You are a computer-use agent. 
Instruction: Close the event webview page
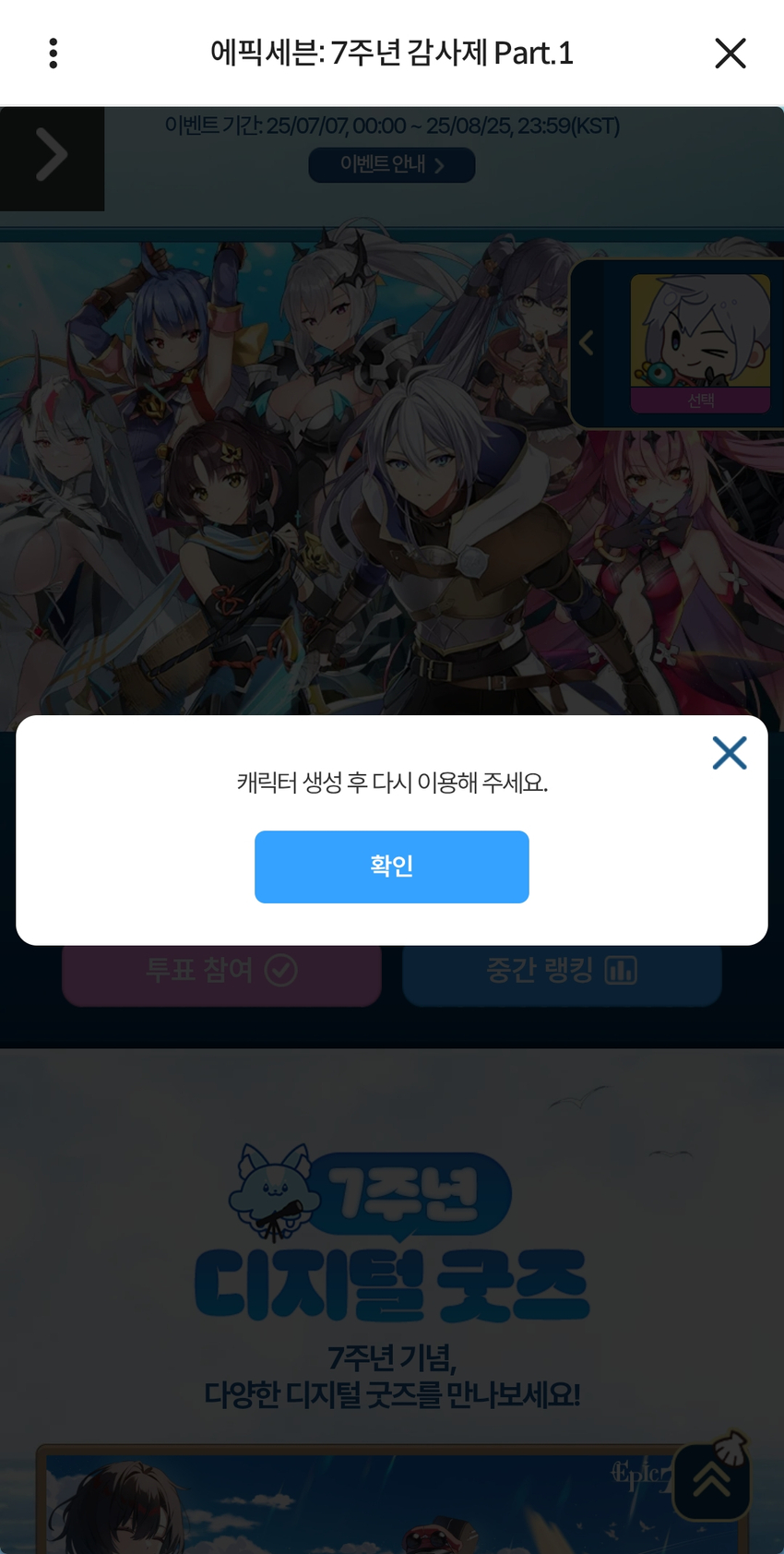730,54
